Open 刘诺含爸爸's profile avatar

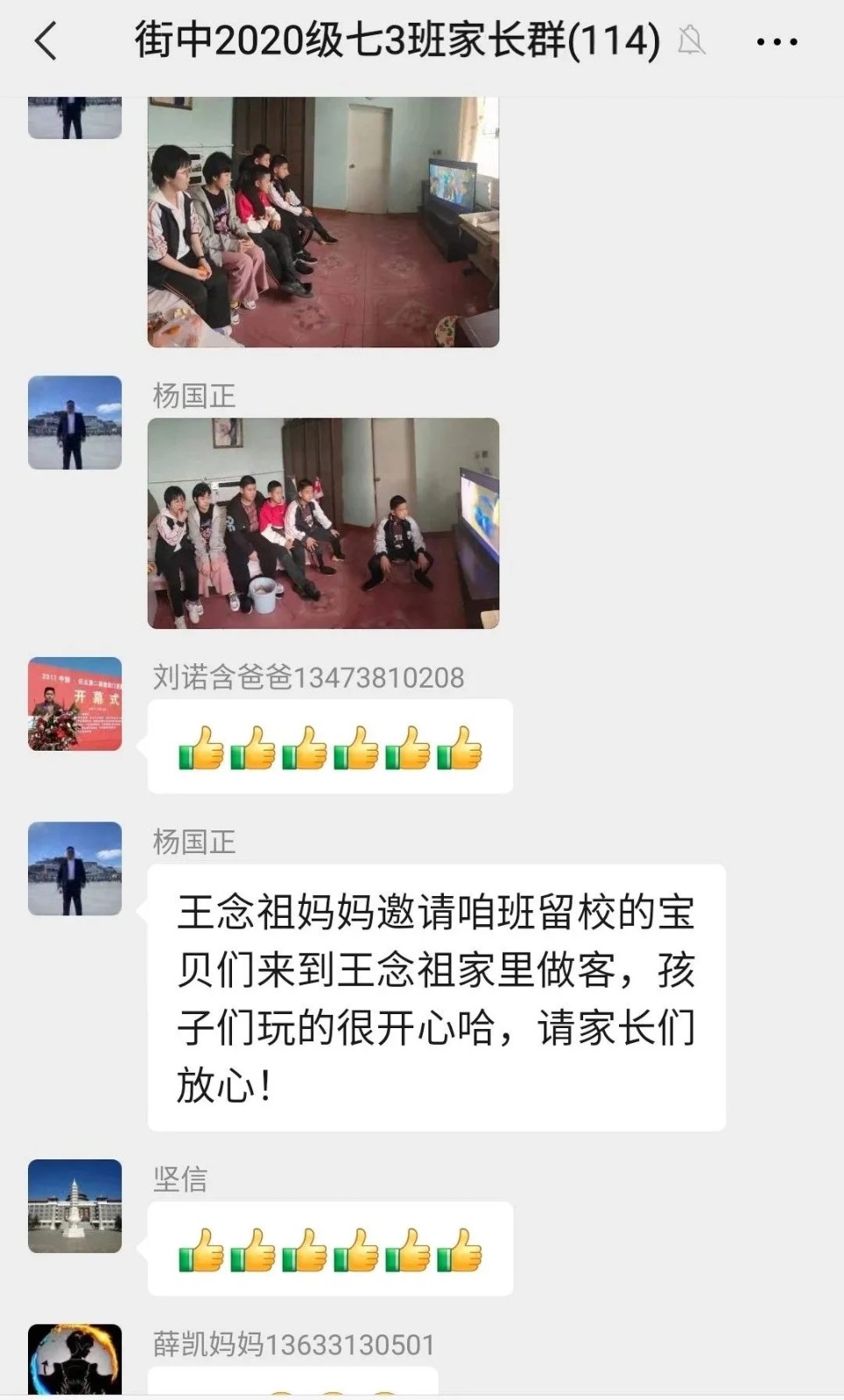tap(75, 703)
